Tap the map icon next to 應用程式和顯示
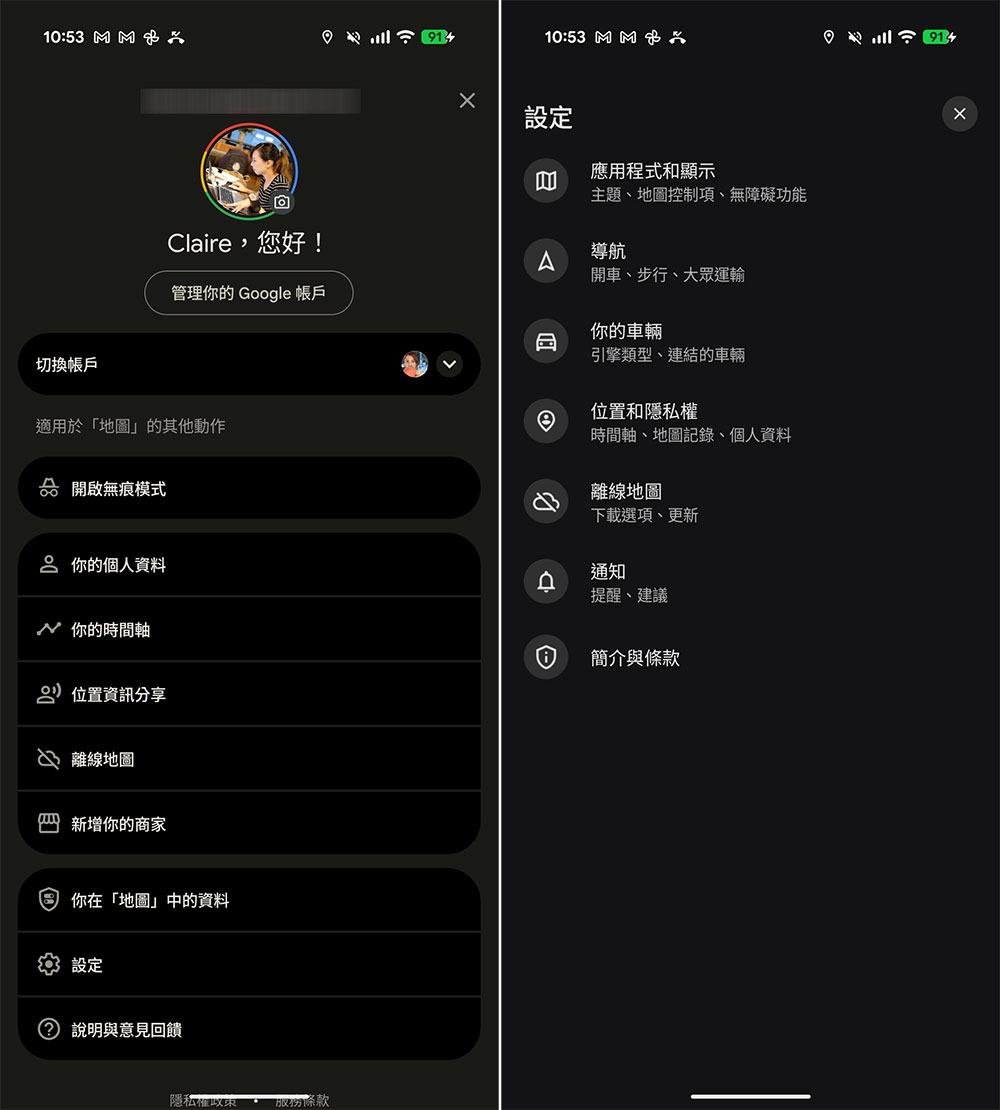 (x=545, y=181)
